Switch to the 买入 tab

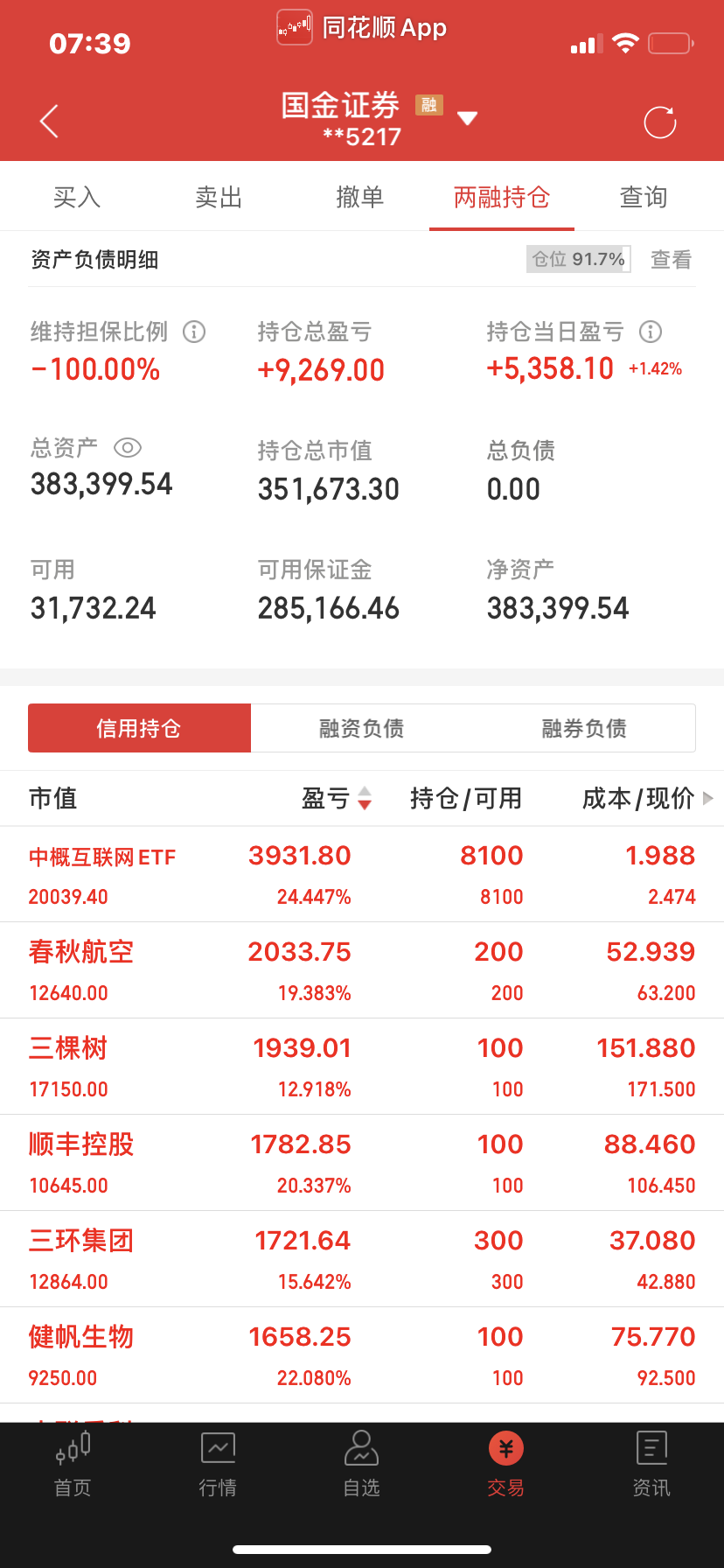pos(77,197)
